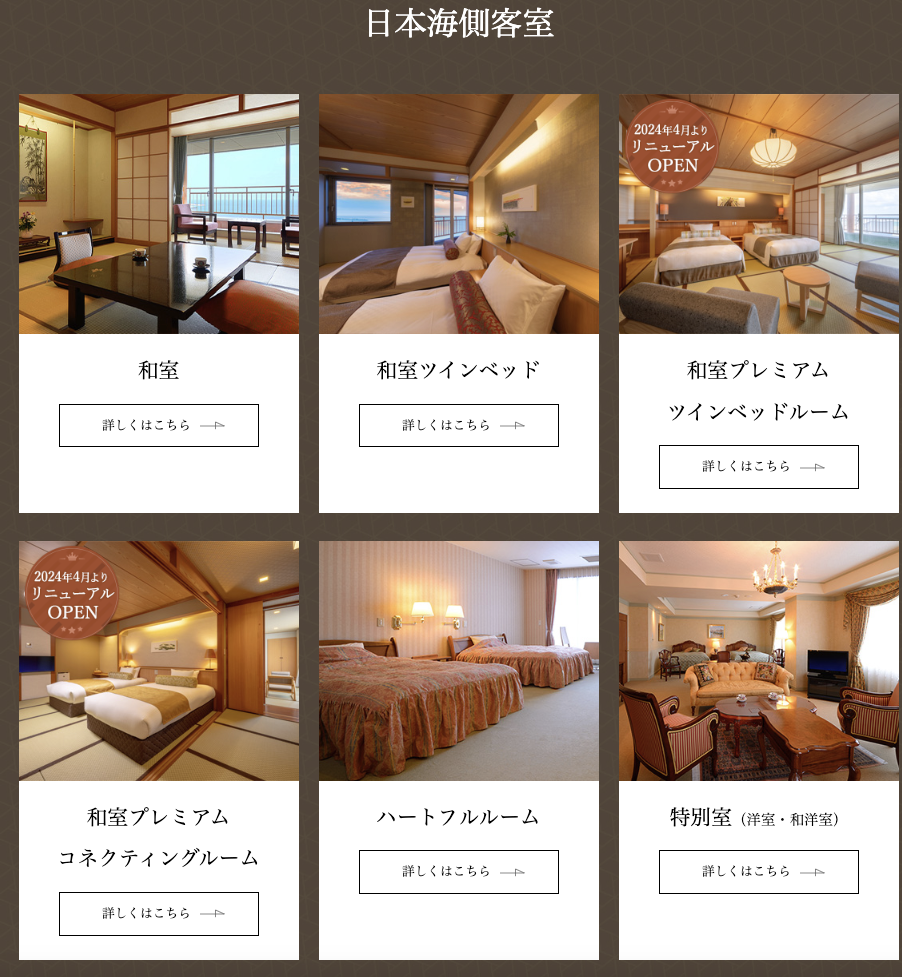Open details for 和室ツインベッド
This screenshot has height=977, width=902.
point(459,425)
